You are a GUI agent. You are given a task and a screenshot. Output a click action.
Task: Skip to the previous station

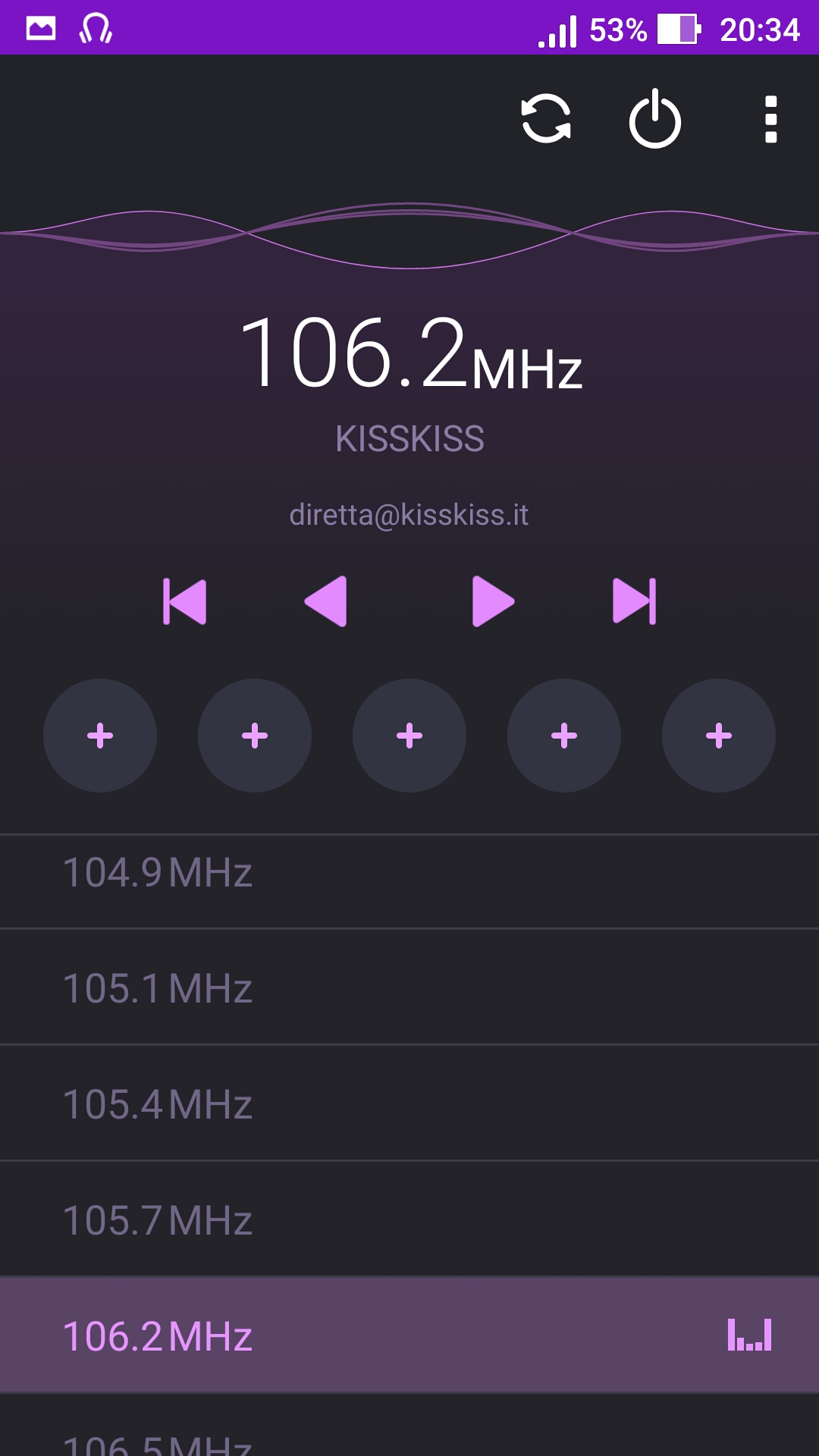click(185, 601)
